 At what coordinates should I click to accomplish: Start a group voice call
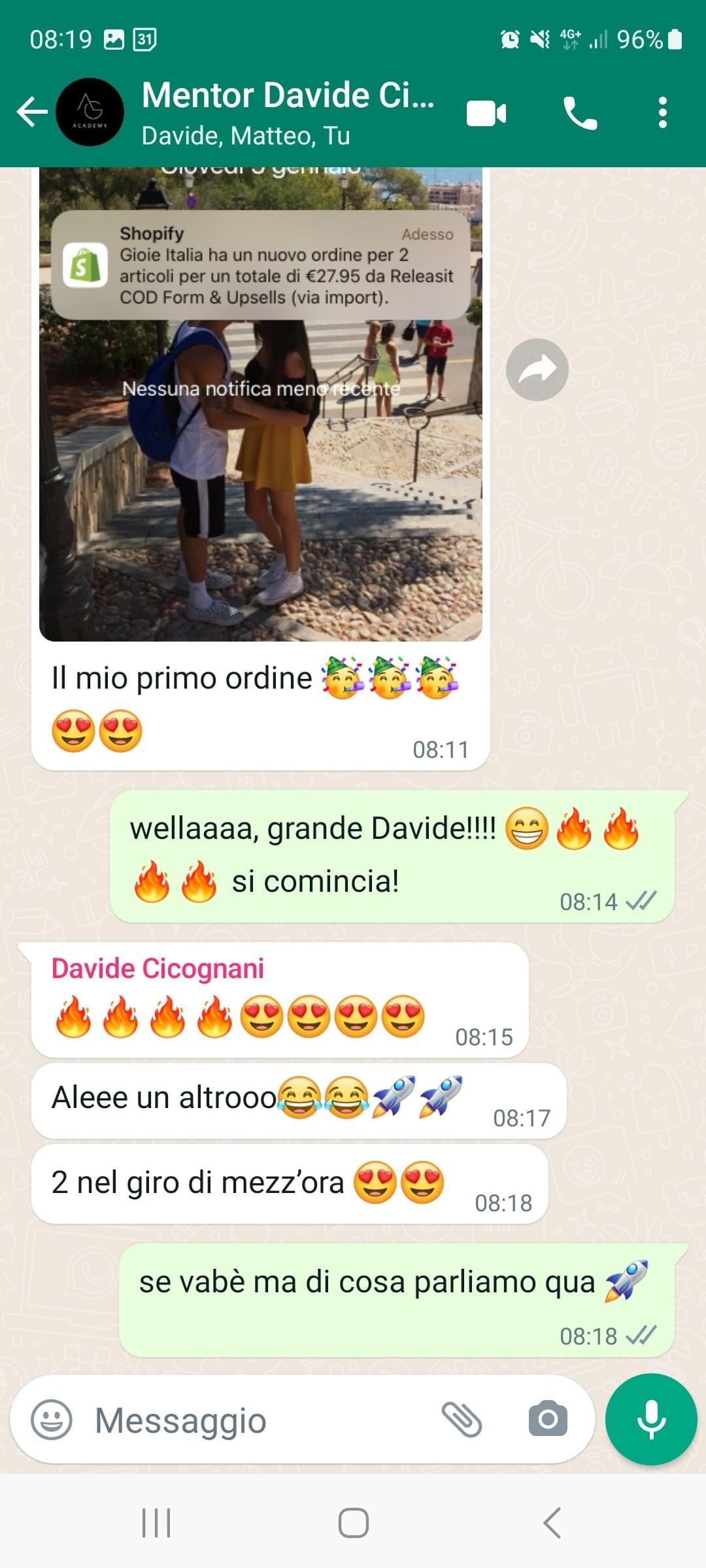click(x=580, y=114)
